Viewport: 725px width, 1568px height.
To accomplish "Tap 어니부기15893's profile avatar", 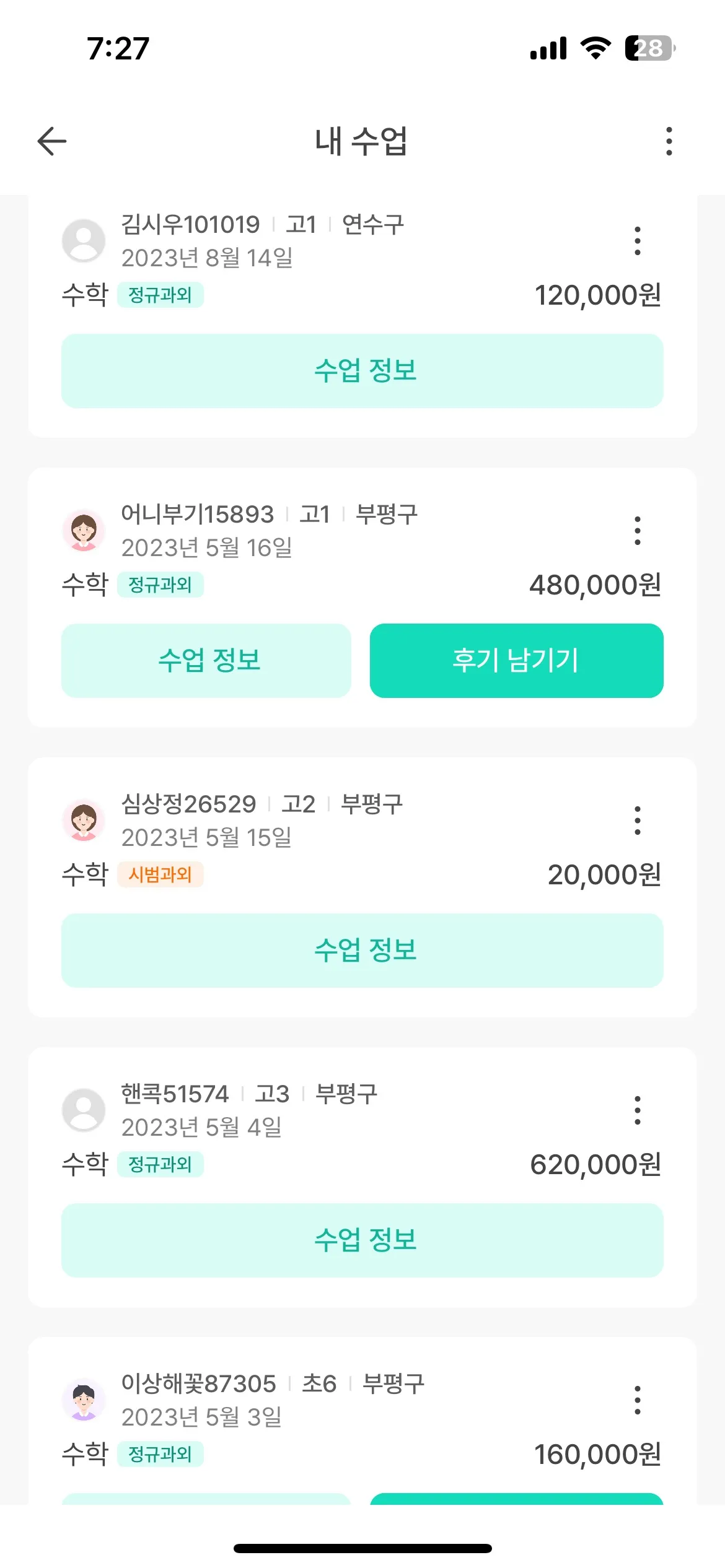I will pos(85,530).
